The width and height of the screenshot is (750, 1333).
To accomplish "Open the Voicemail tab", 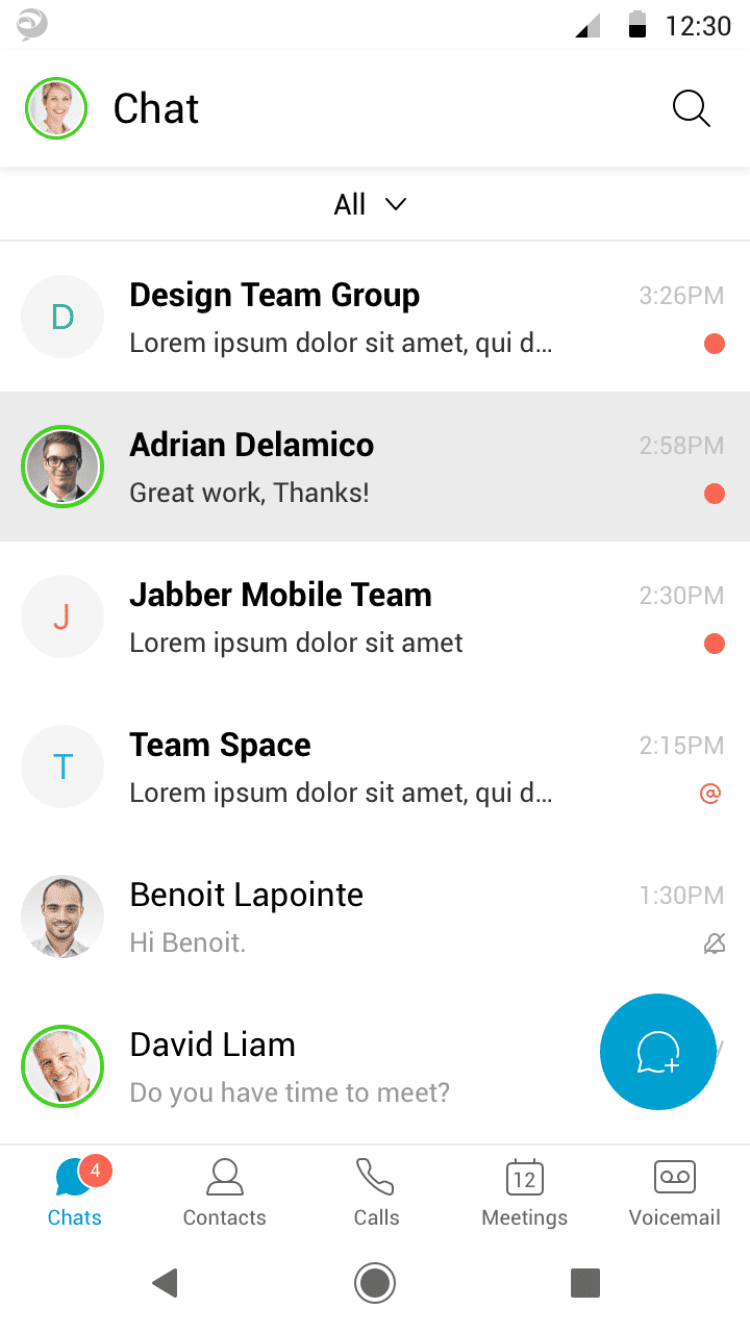I will click(674, 1193).
